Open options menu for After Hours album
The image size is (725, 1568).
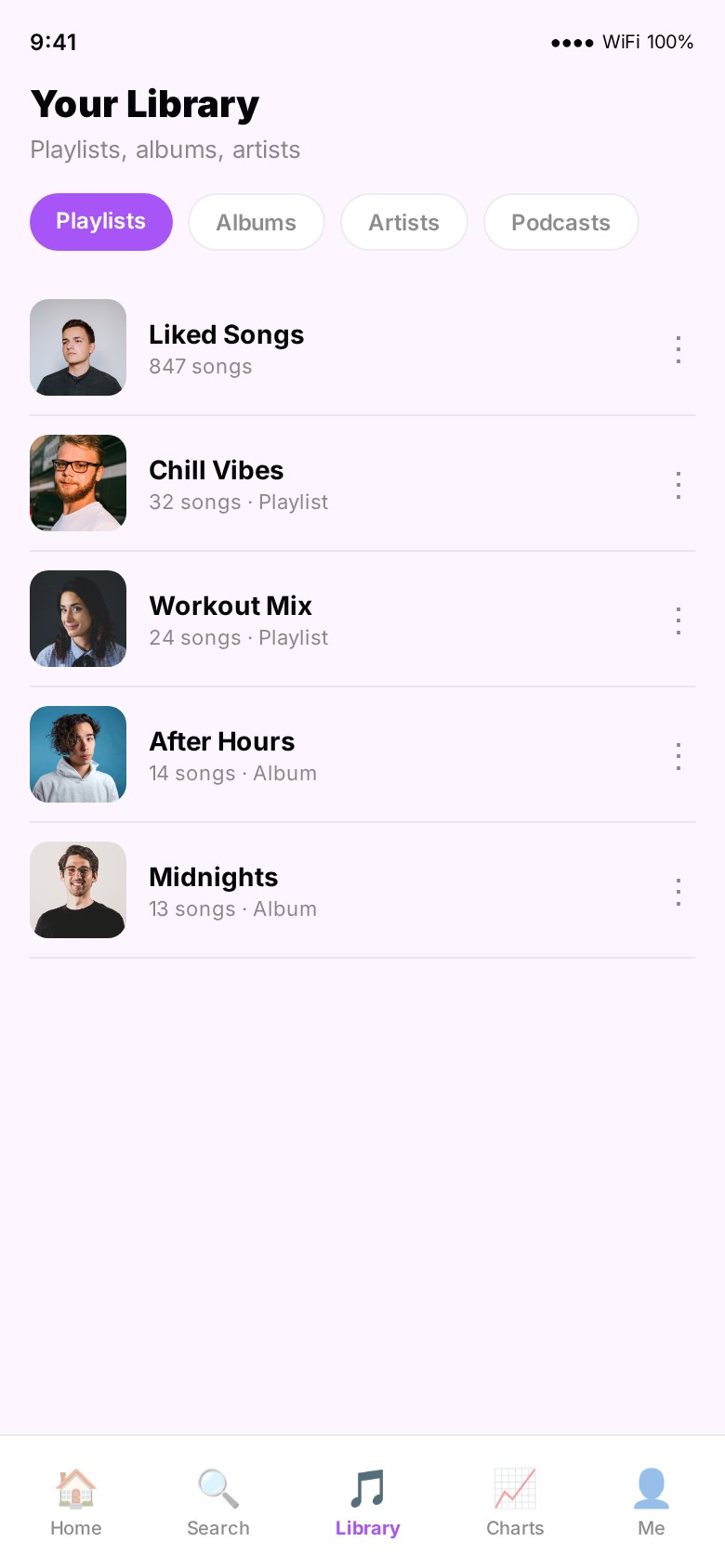tap(678, 756)
